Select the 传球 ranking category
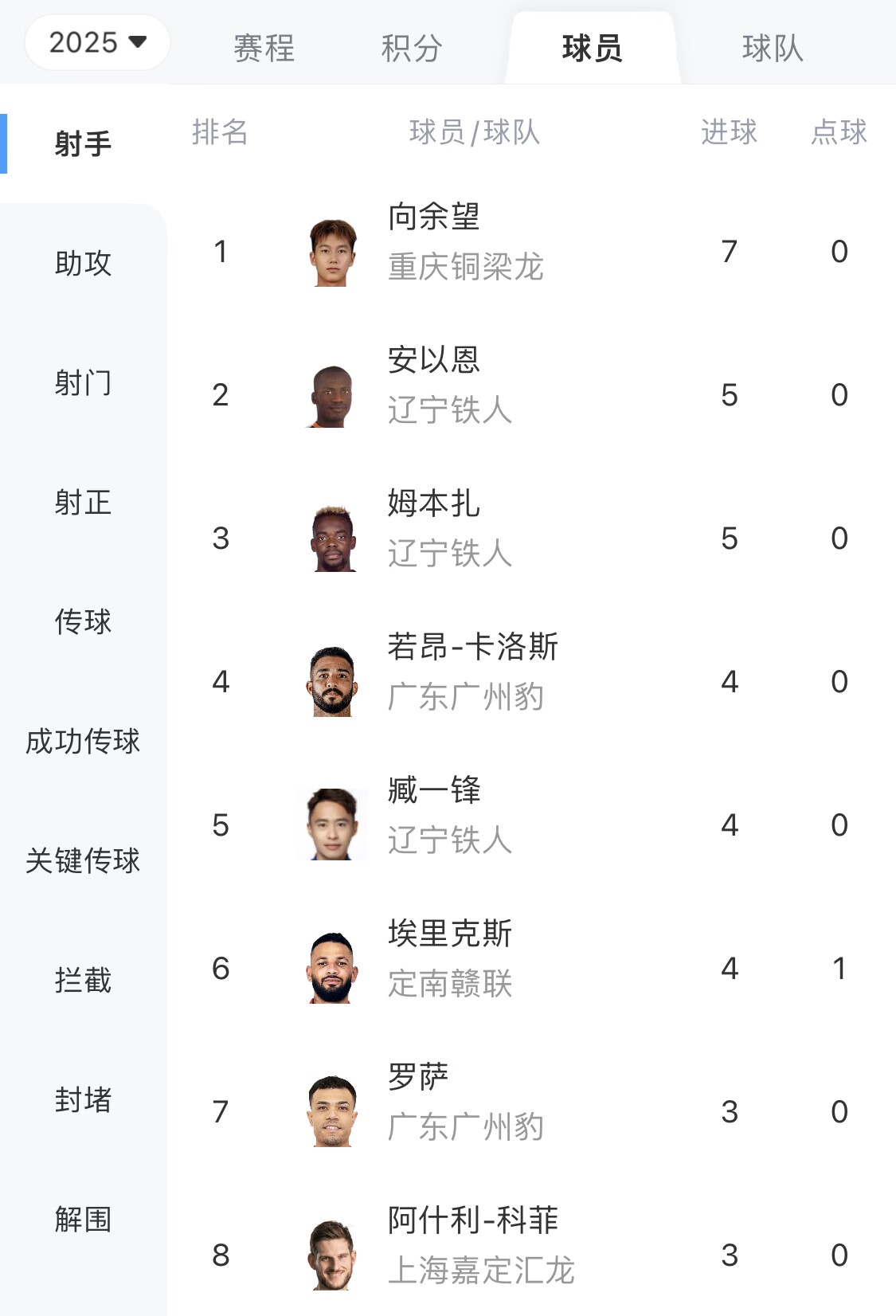896x1316 pixels. [83, 622]
